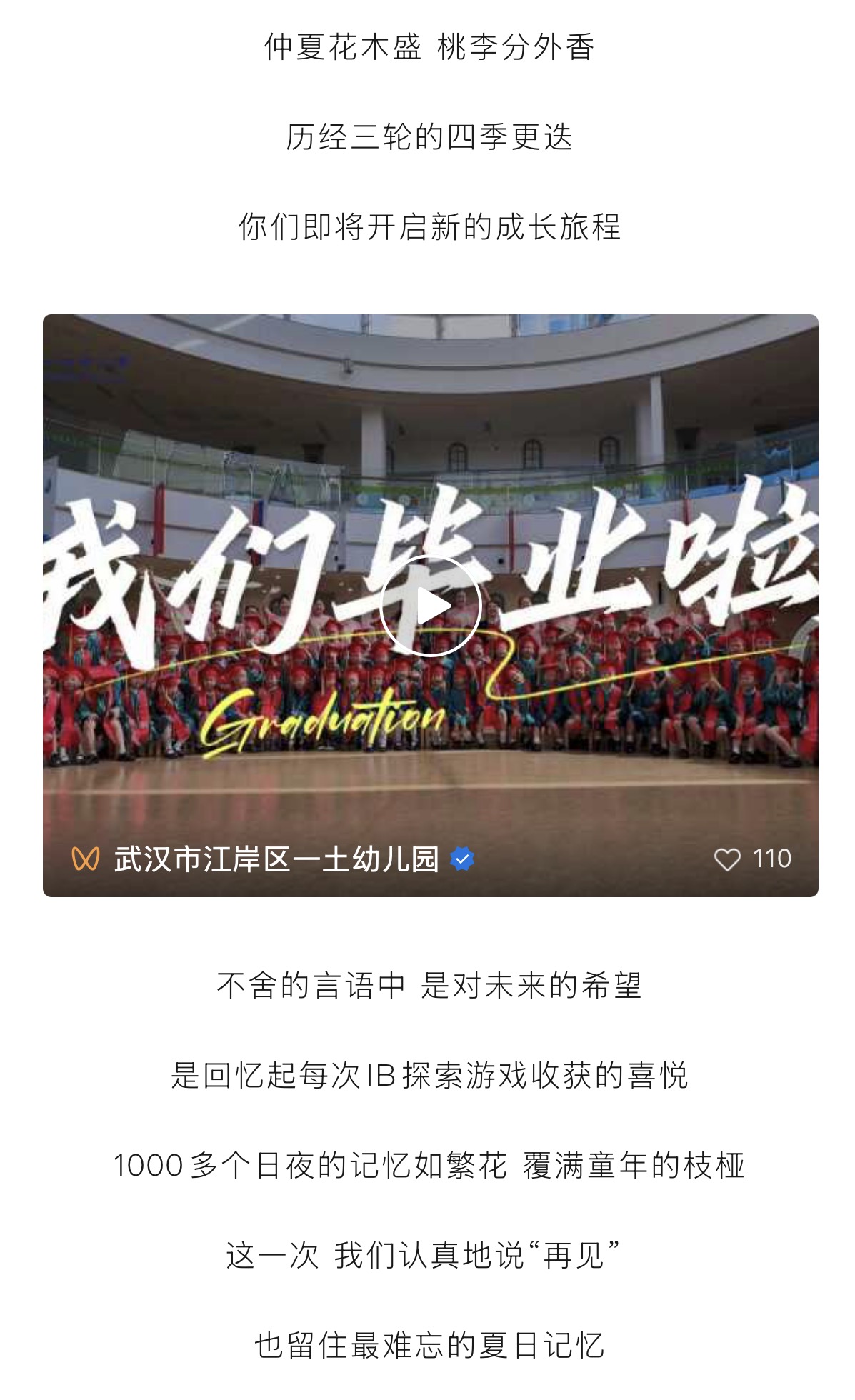Viewport: 855px width, 1400px height.
Task: Like the video with 110 likes
Action: (727, 859)
